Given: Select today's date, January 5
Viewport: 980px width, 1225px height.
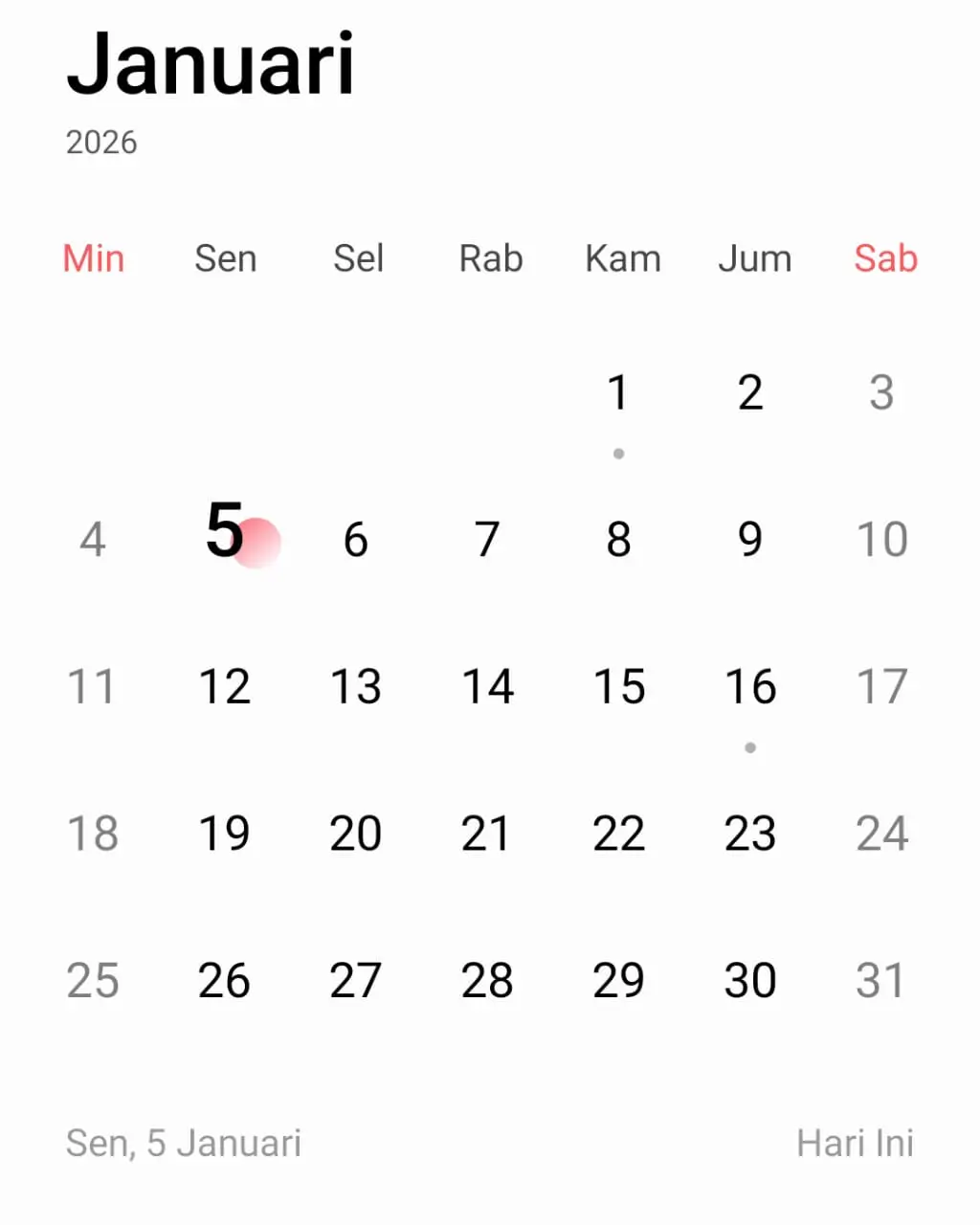Looking at the screenshot, I should [x=223, y=533].
